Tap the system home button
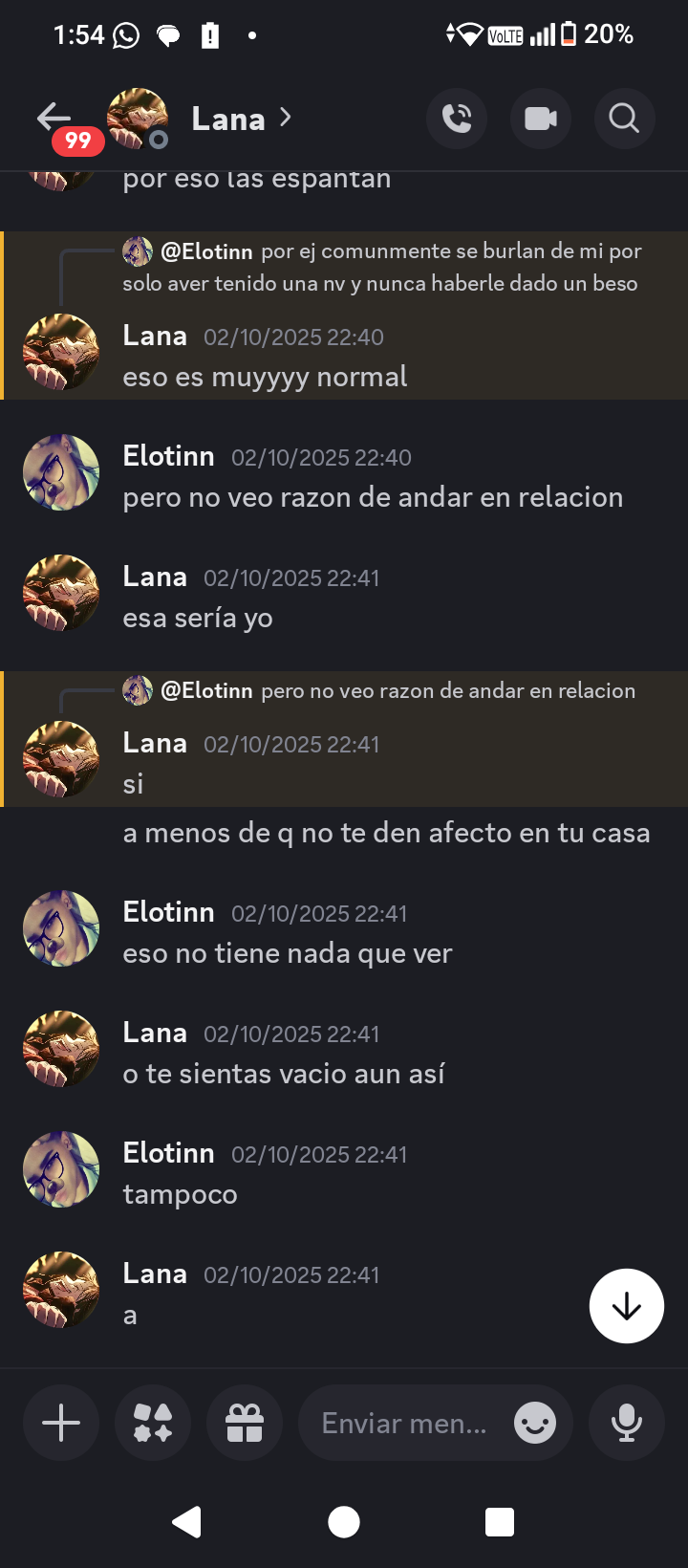Viewport: 688px width, 1568px height. 344,1522
